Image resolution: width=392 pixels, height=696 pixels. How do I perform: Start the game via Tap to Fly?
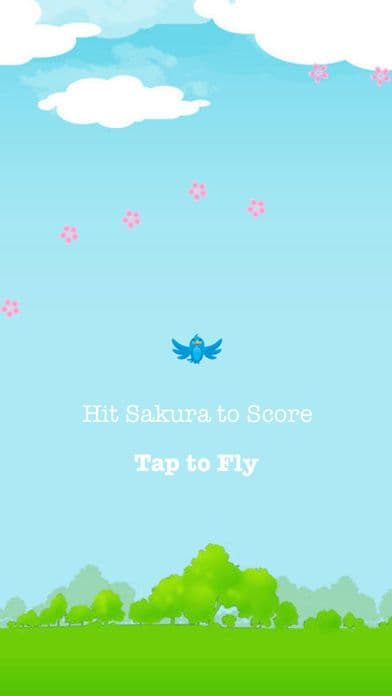196,464
